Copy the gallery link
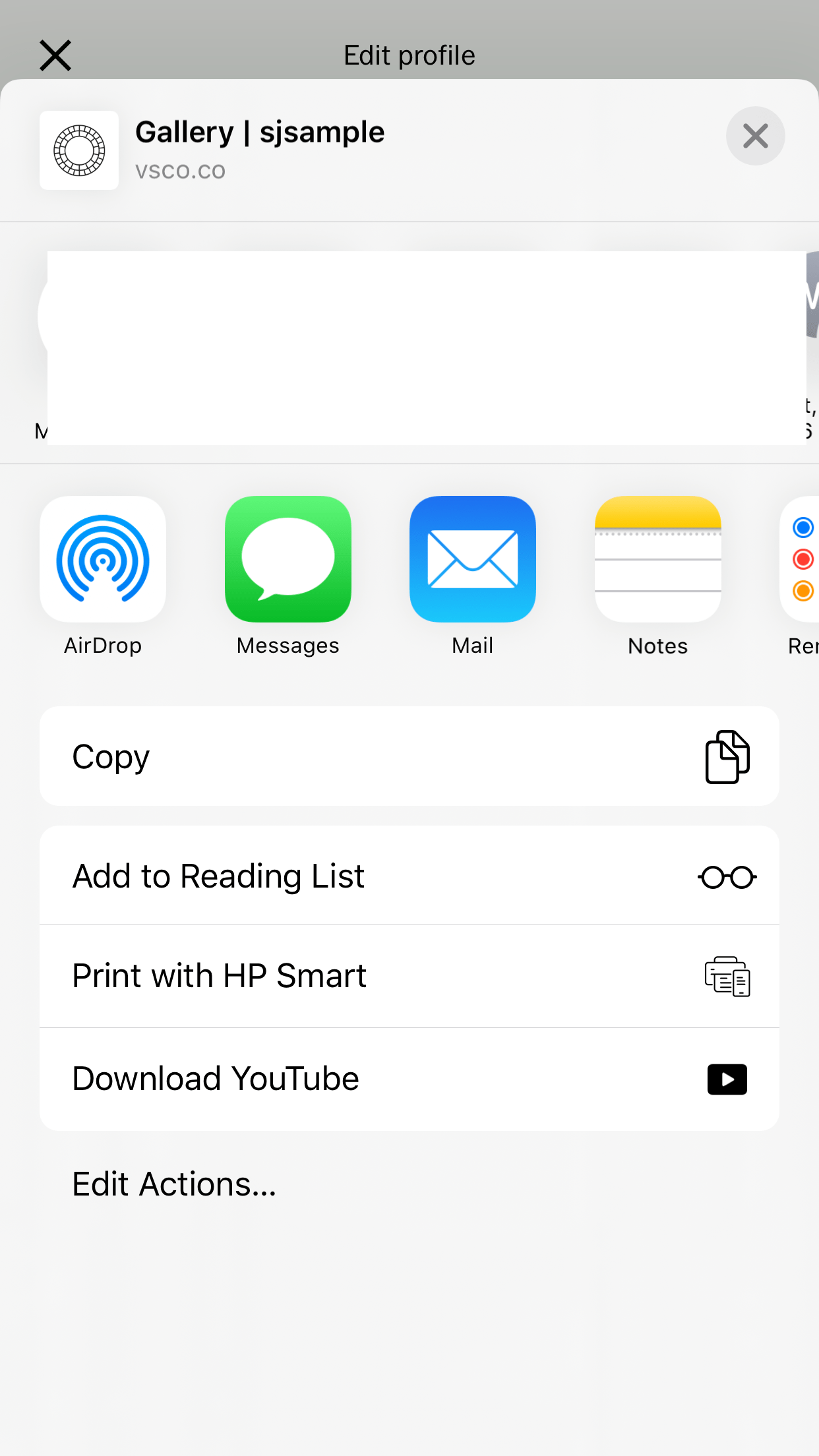 409,756
